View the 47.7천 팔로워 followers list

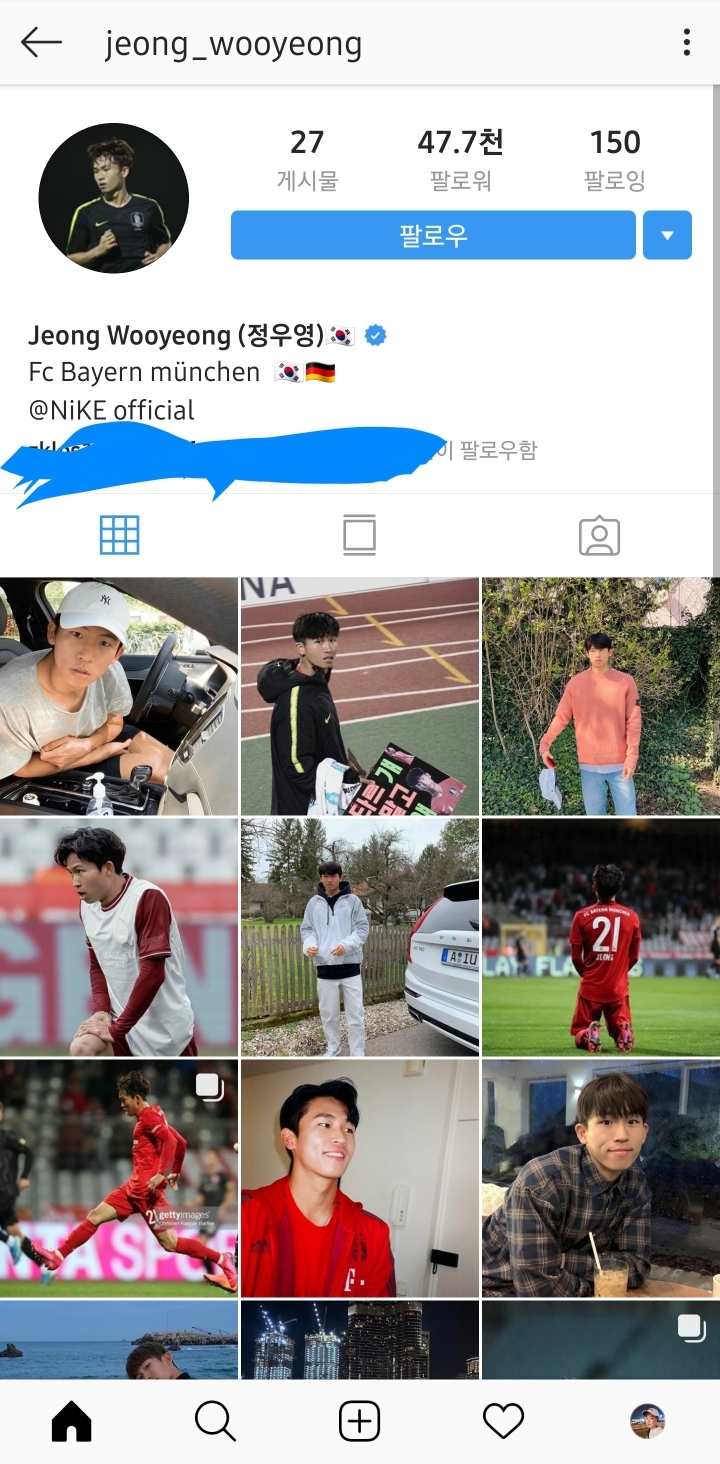coord(460,160)
